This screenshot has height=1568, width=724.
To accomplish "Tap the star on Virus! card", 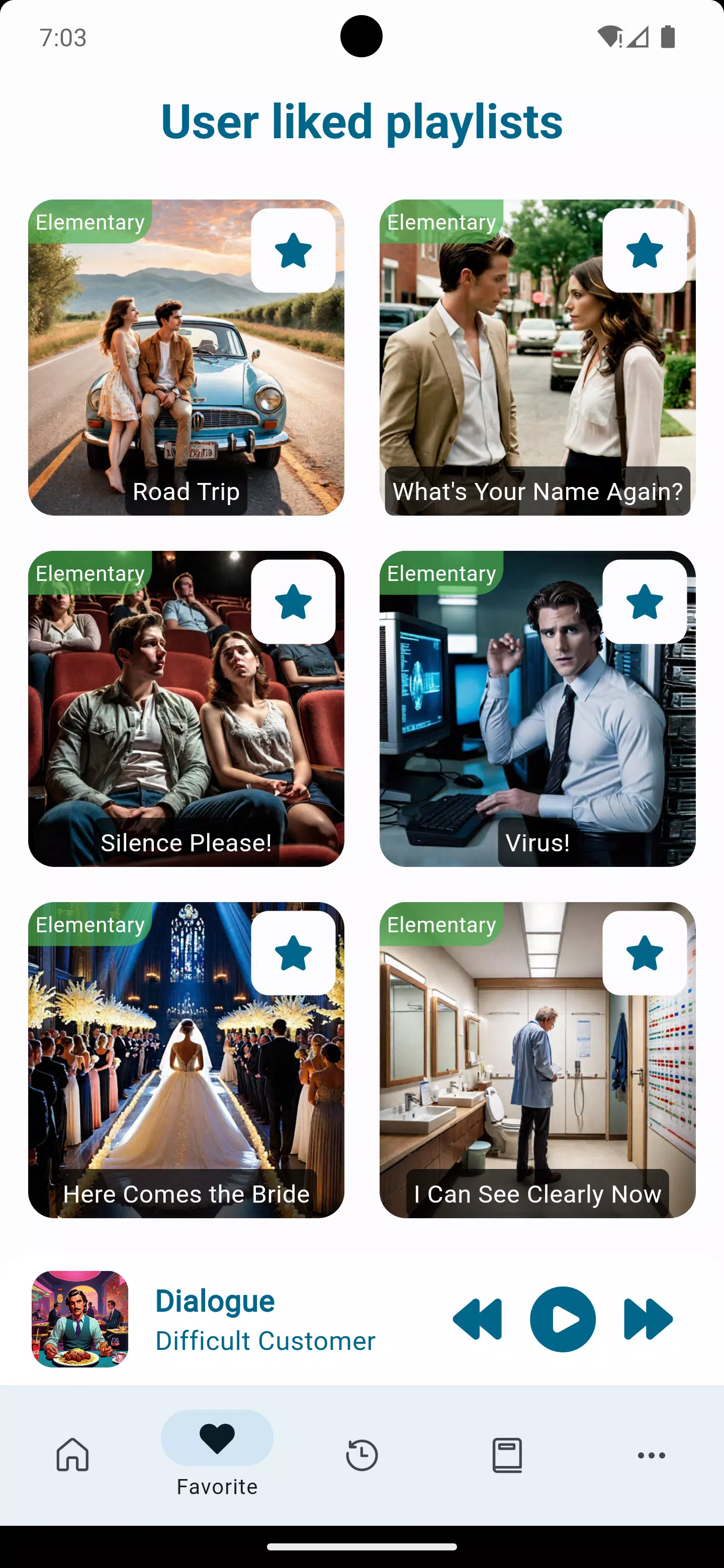I will click(644, 602).
